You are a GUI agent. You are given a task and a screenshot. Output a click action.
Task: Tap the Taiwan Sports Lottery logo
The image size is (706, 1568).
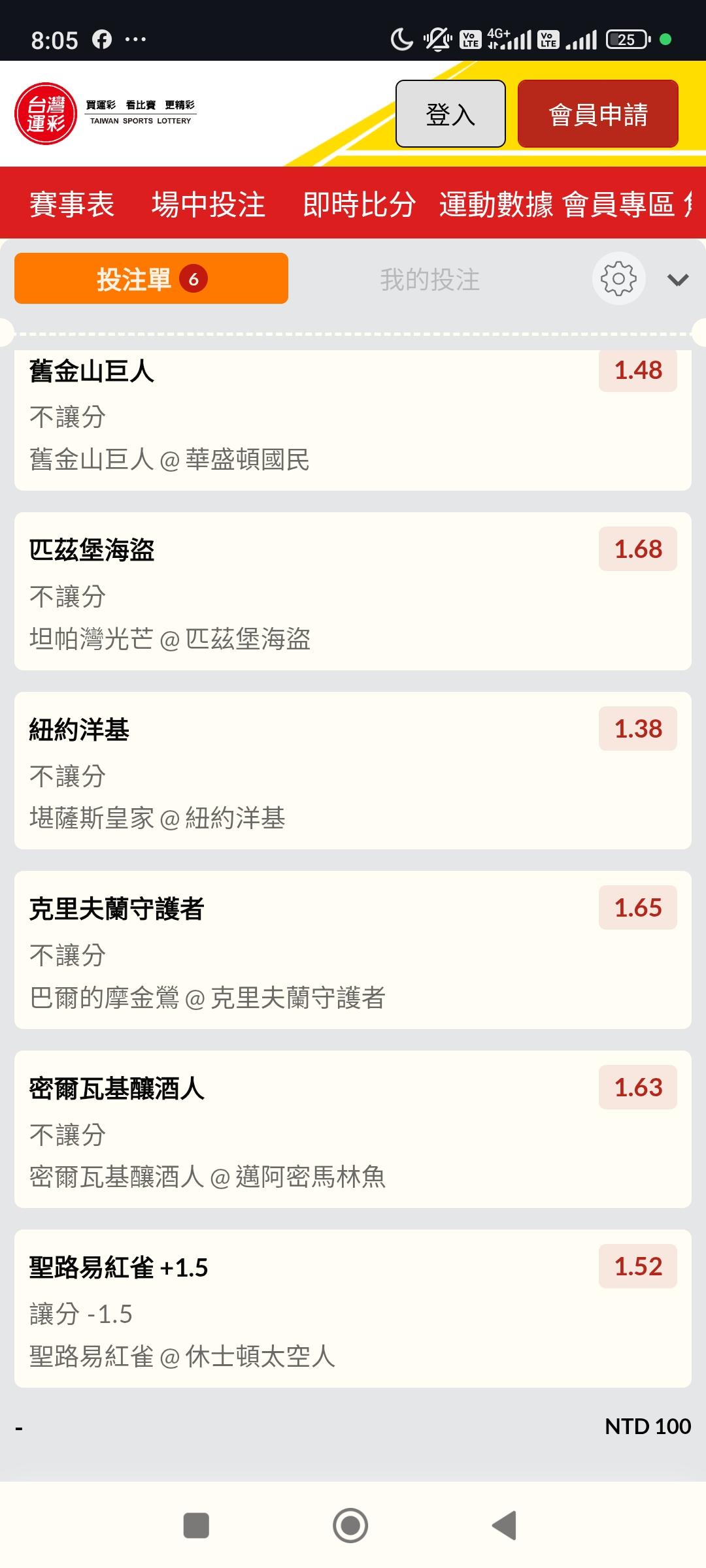(x=105, y=114)
